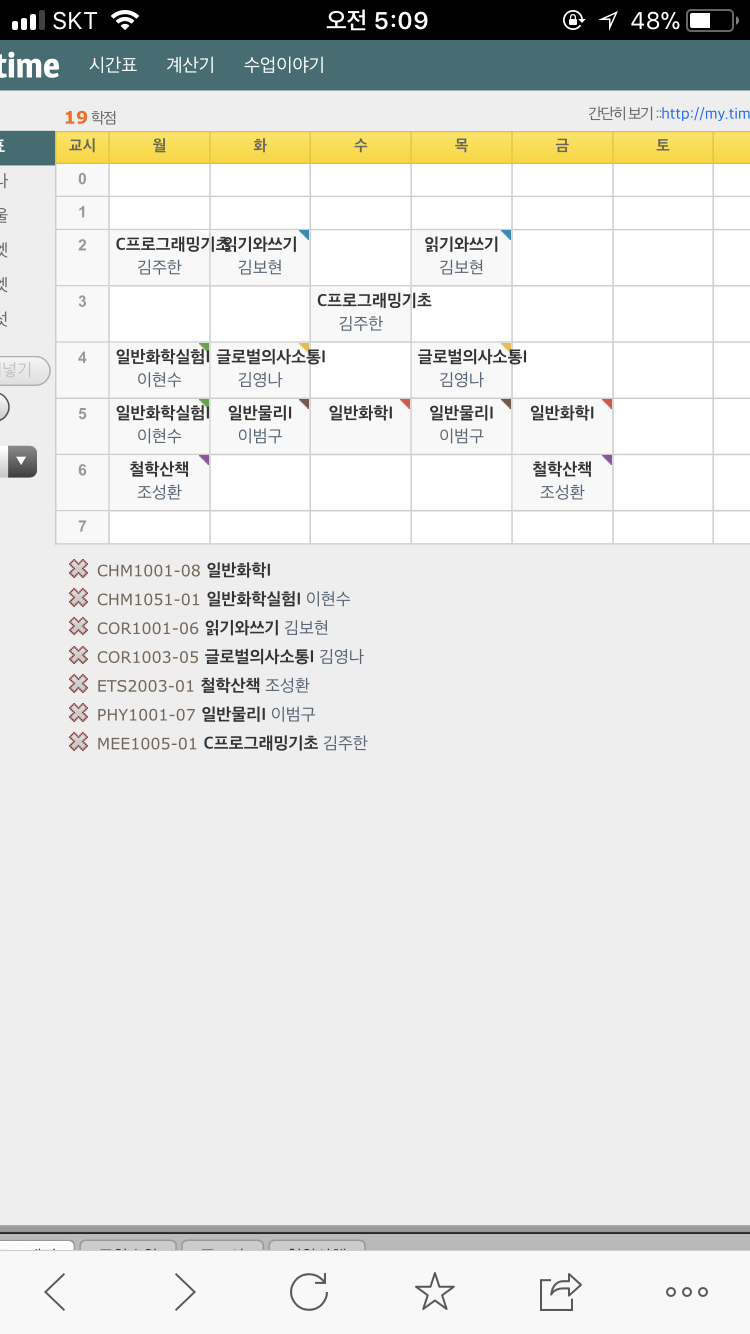This screenshot has height=1334, width=750.
Task: Share this page
Action: pos(560,1292)
